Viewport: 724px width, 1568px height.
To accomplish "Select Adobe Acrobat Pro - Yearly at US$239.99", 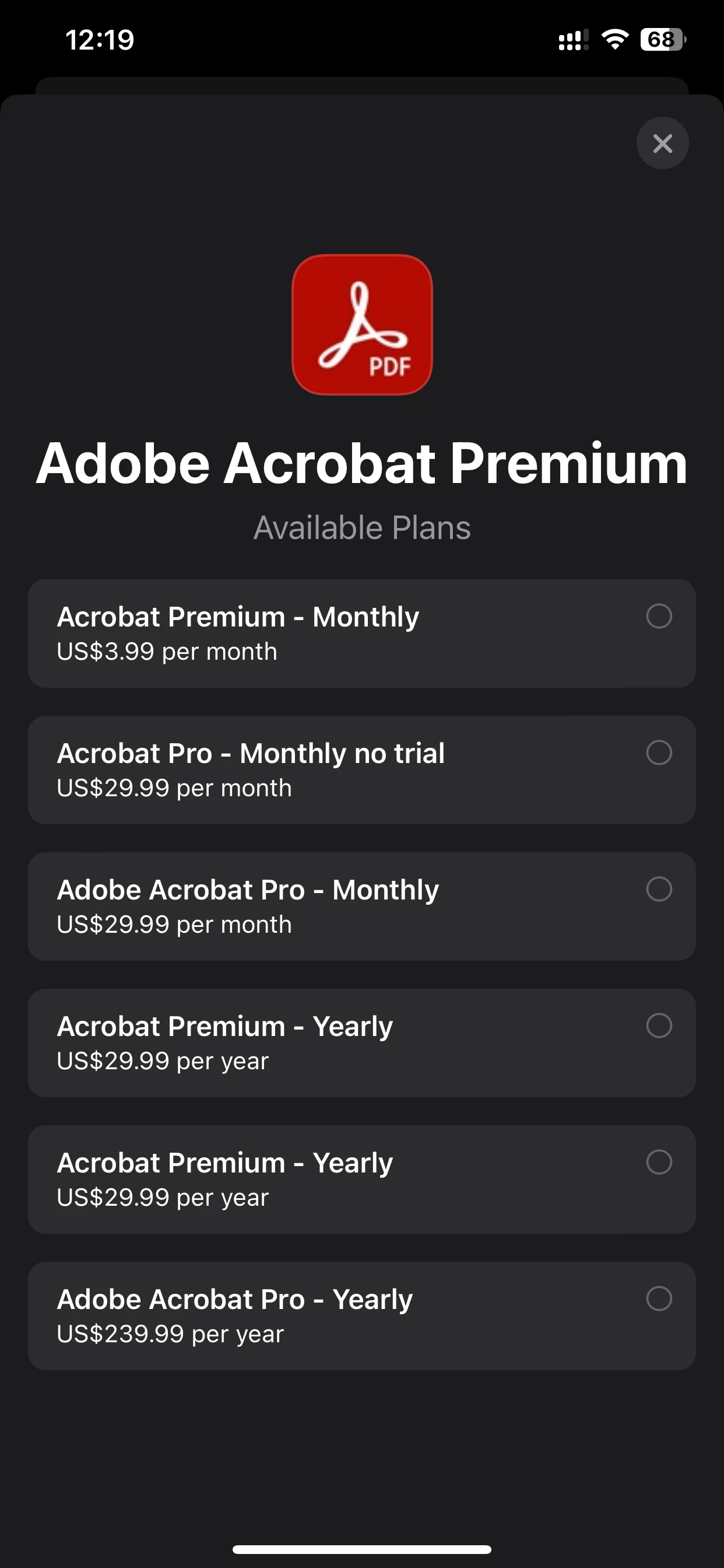I will click(361, 1315).
